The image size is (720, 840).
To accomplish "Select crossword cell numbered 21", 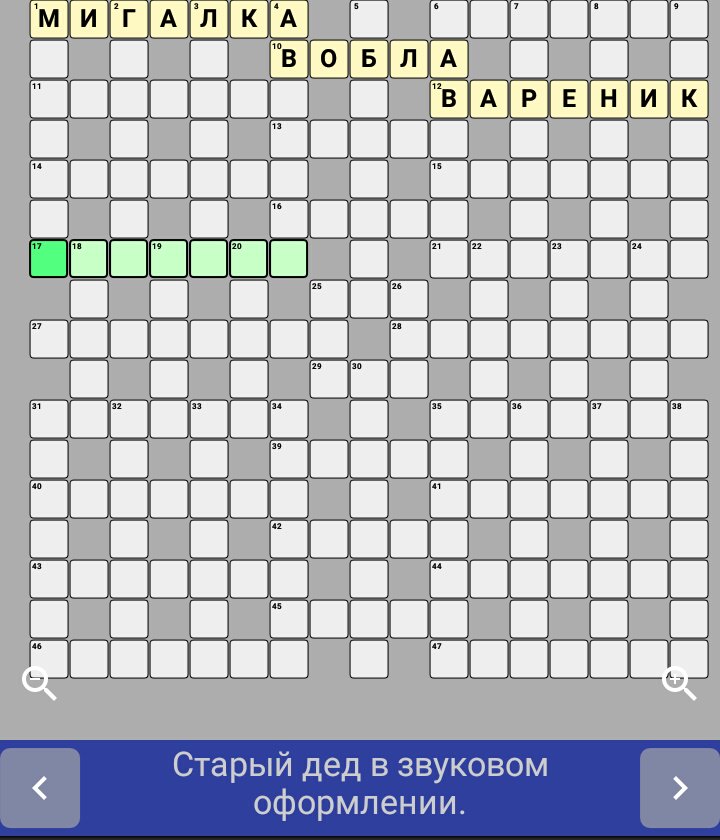I will (x=449, y=259).
